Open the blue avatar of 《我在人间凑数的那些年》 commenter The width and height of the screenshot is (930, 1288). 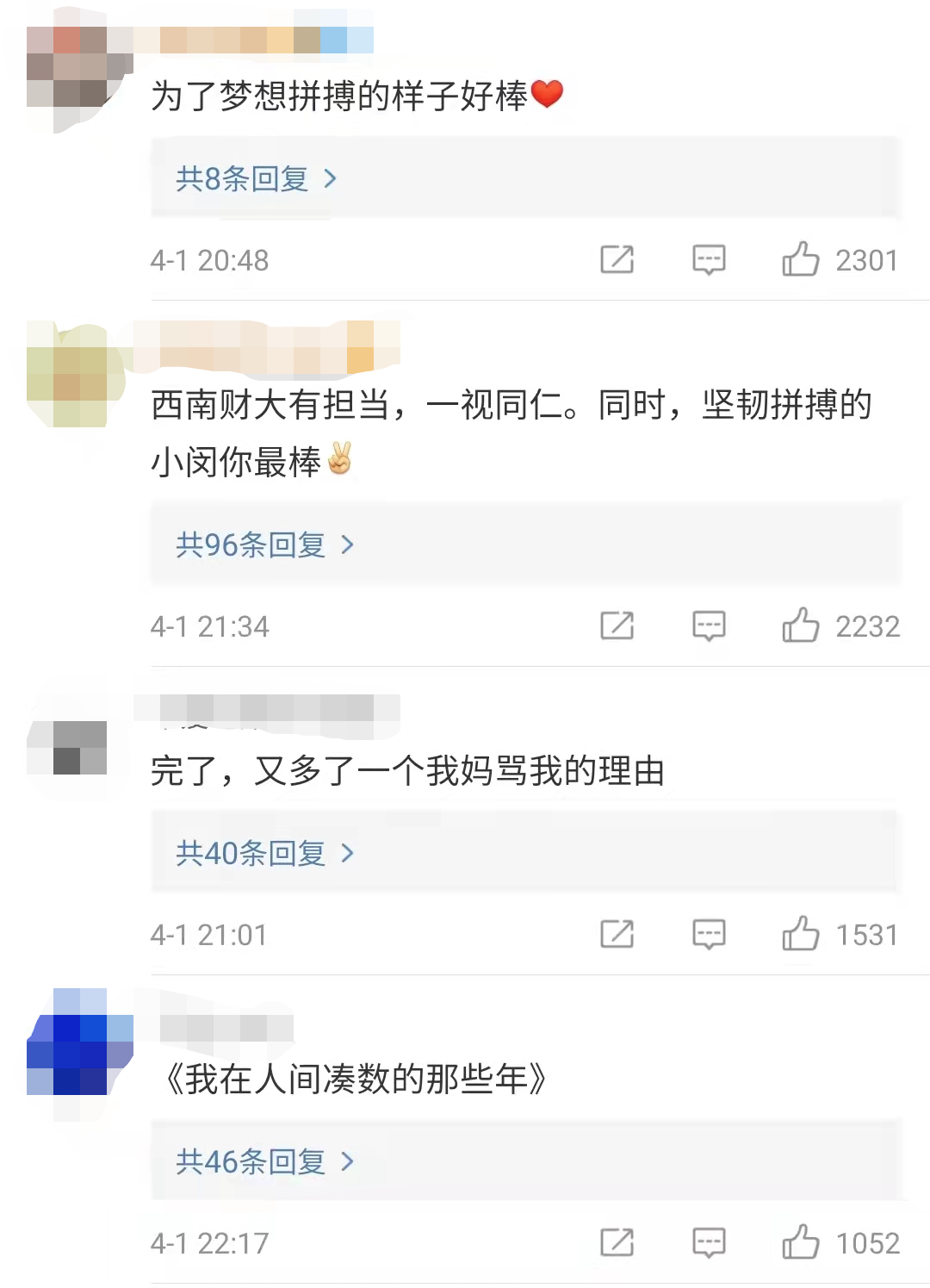pos(79,1054)
